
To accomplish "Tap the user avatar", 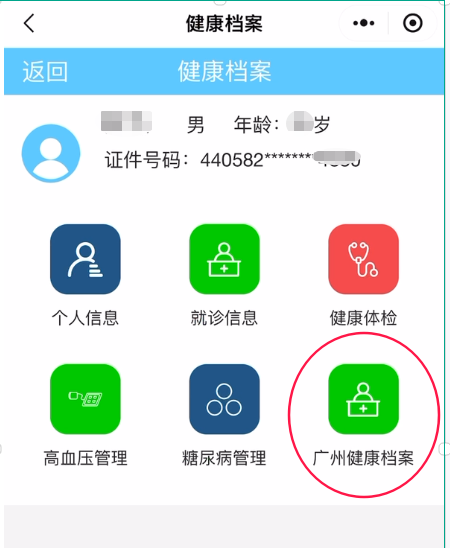I will [51, 153].
